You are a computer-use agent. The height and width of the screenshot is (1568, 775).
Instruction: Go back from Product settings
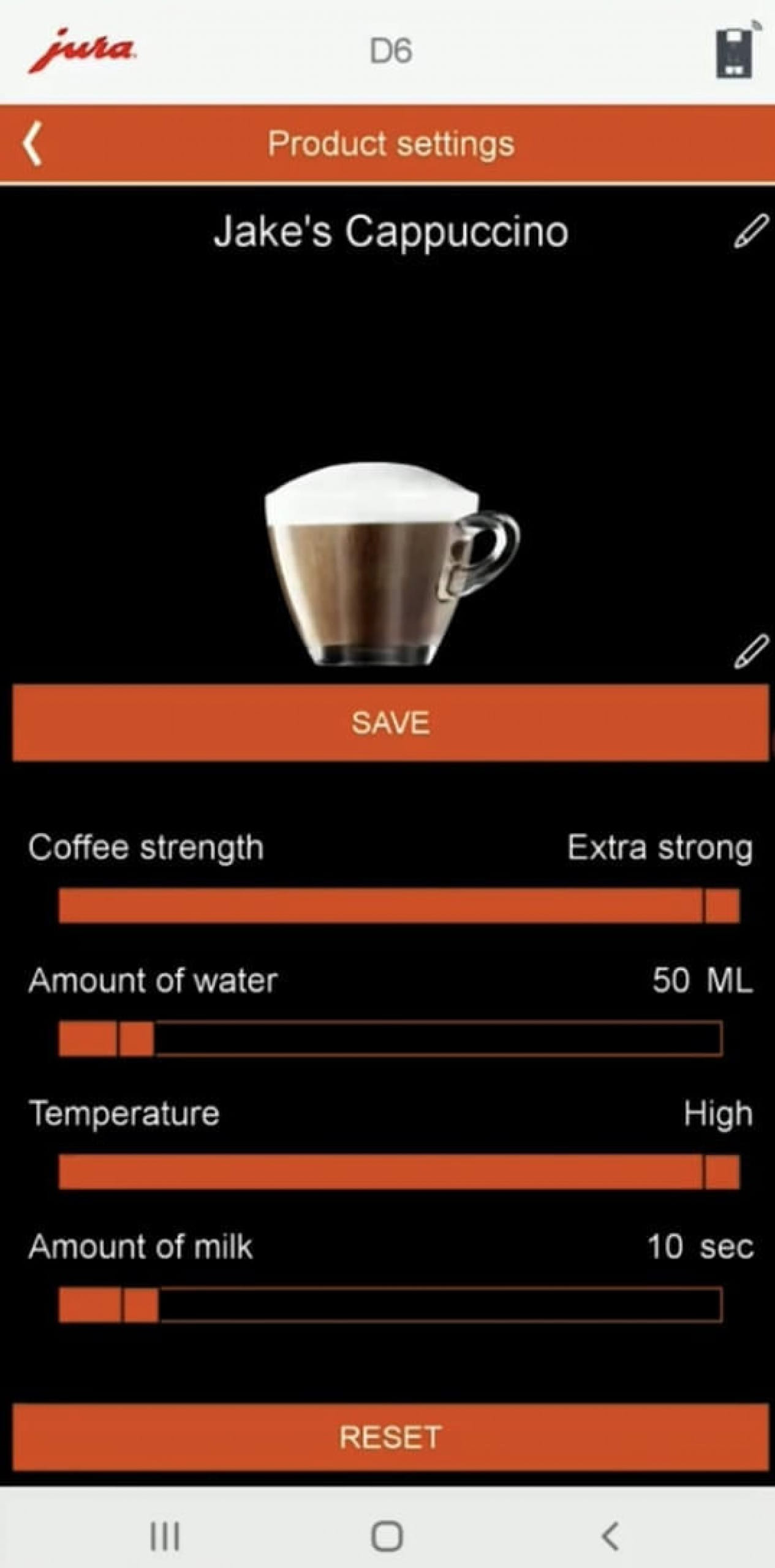33,143
